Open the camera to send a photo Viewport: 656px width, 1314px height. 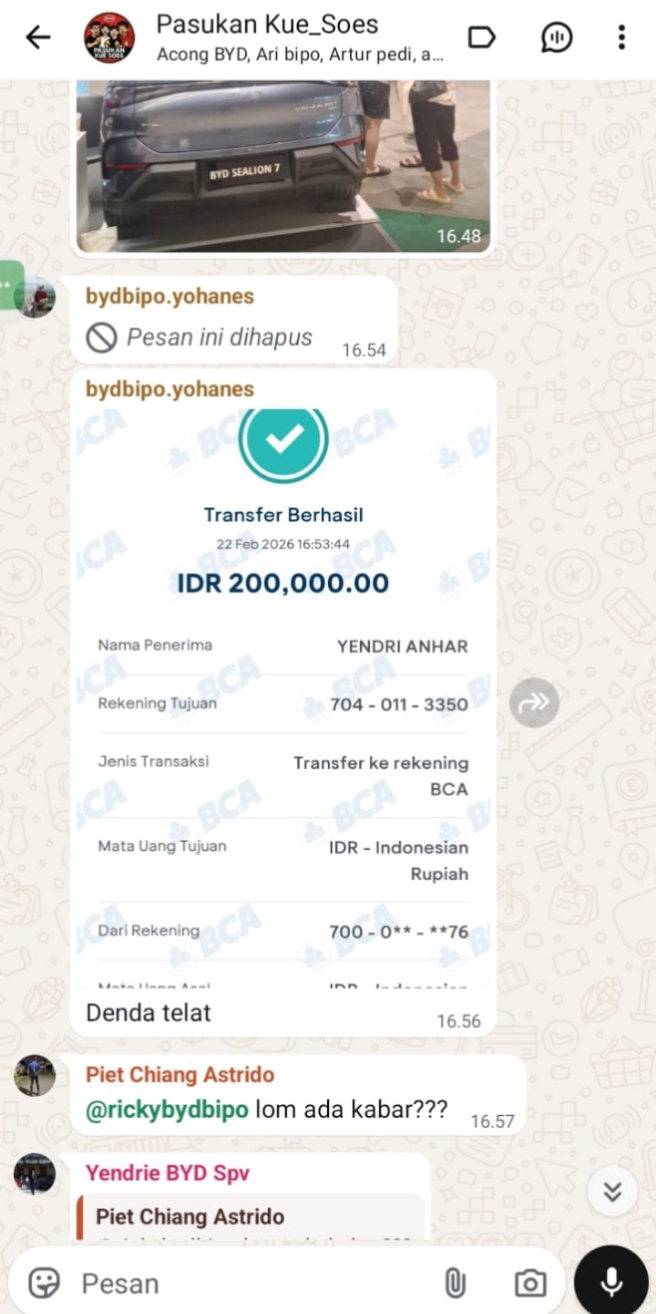pyautogui.click(x=530, y=1282)
